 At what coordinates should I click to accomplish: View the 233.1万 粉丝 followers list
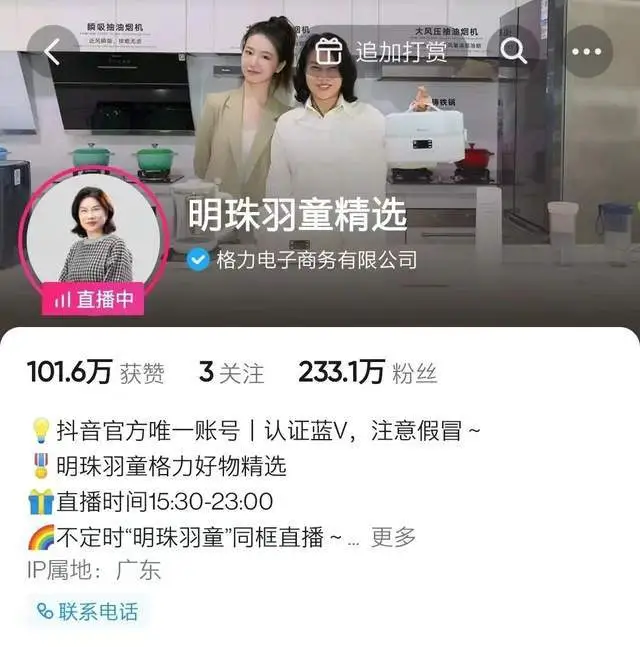(x=367, y=374)
